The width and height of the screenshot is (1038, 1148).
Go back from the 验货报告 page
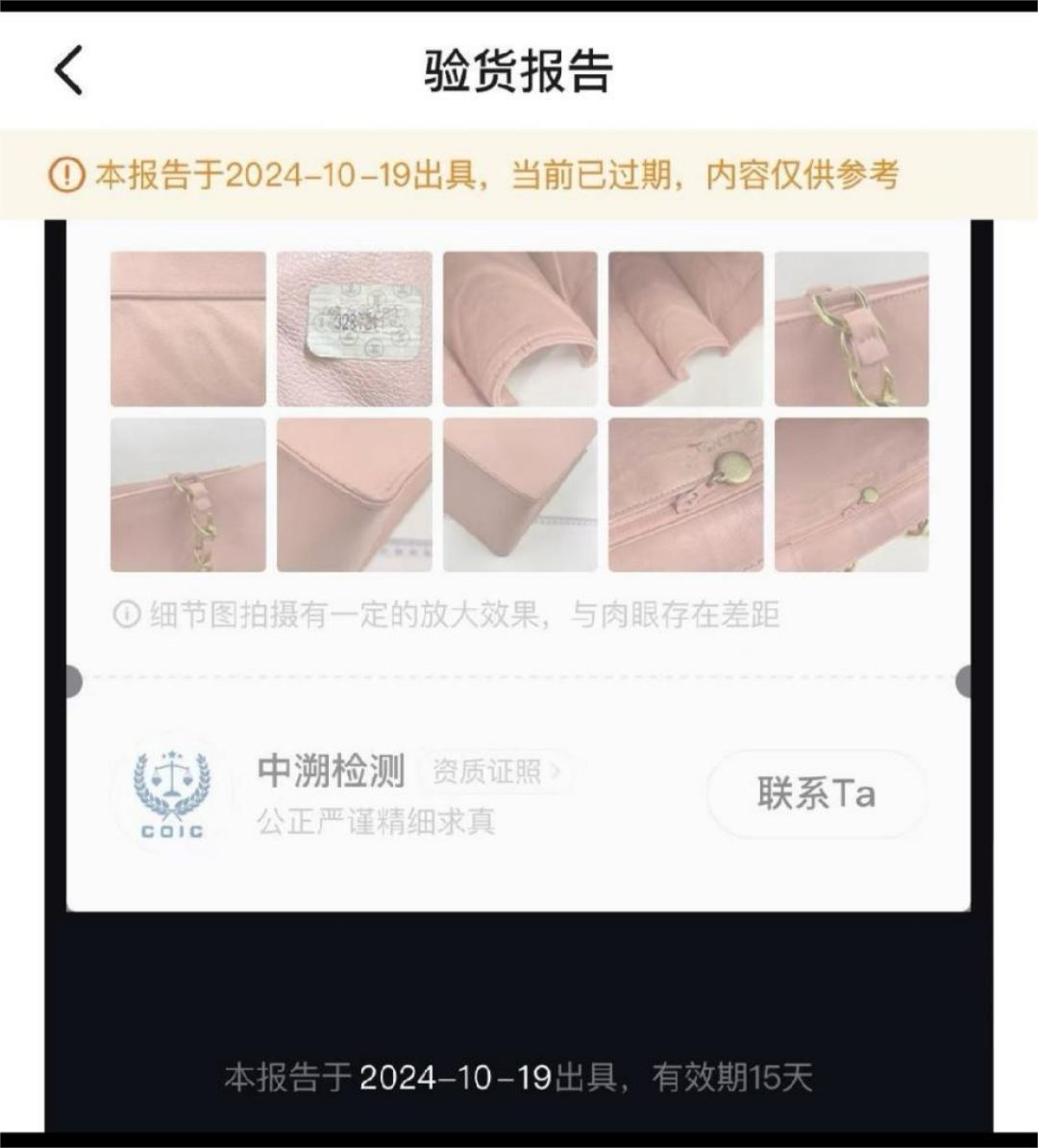[x=69, y=70]
